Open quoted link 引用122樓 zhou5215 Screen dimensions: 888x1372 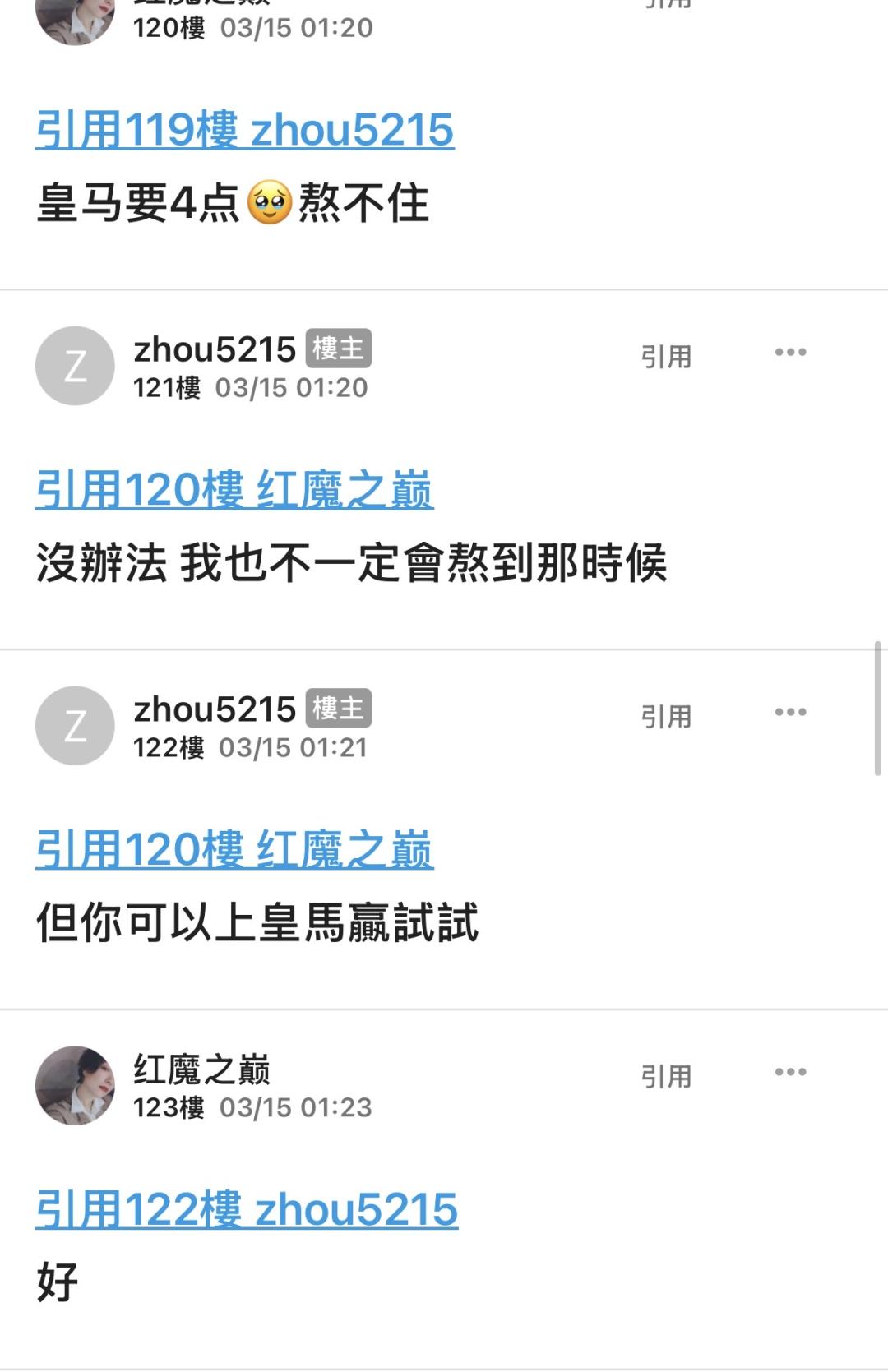[x=247, y=1209]
